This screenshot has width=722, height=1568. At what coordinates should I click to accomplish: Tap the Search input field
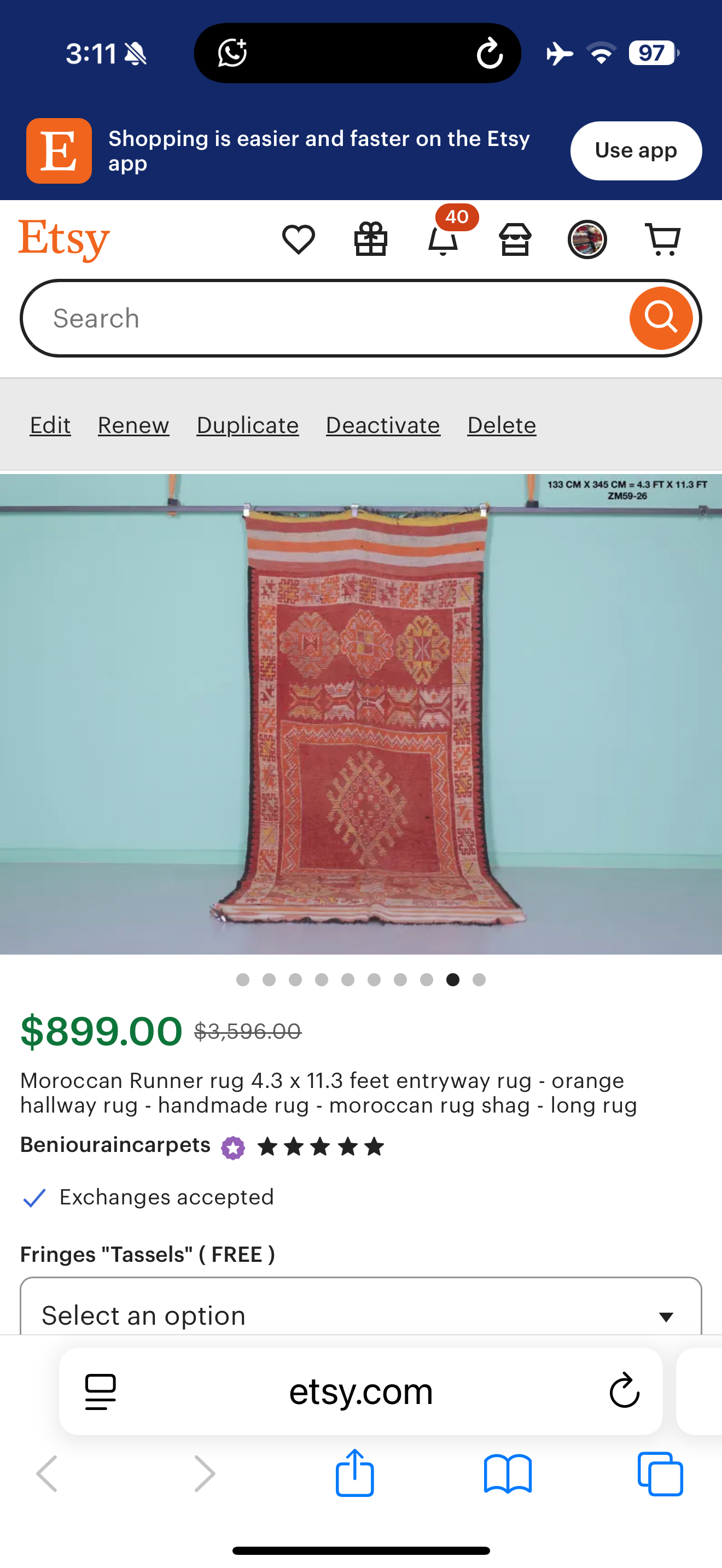tap(329, 318)
